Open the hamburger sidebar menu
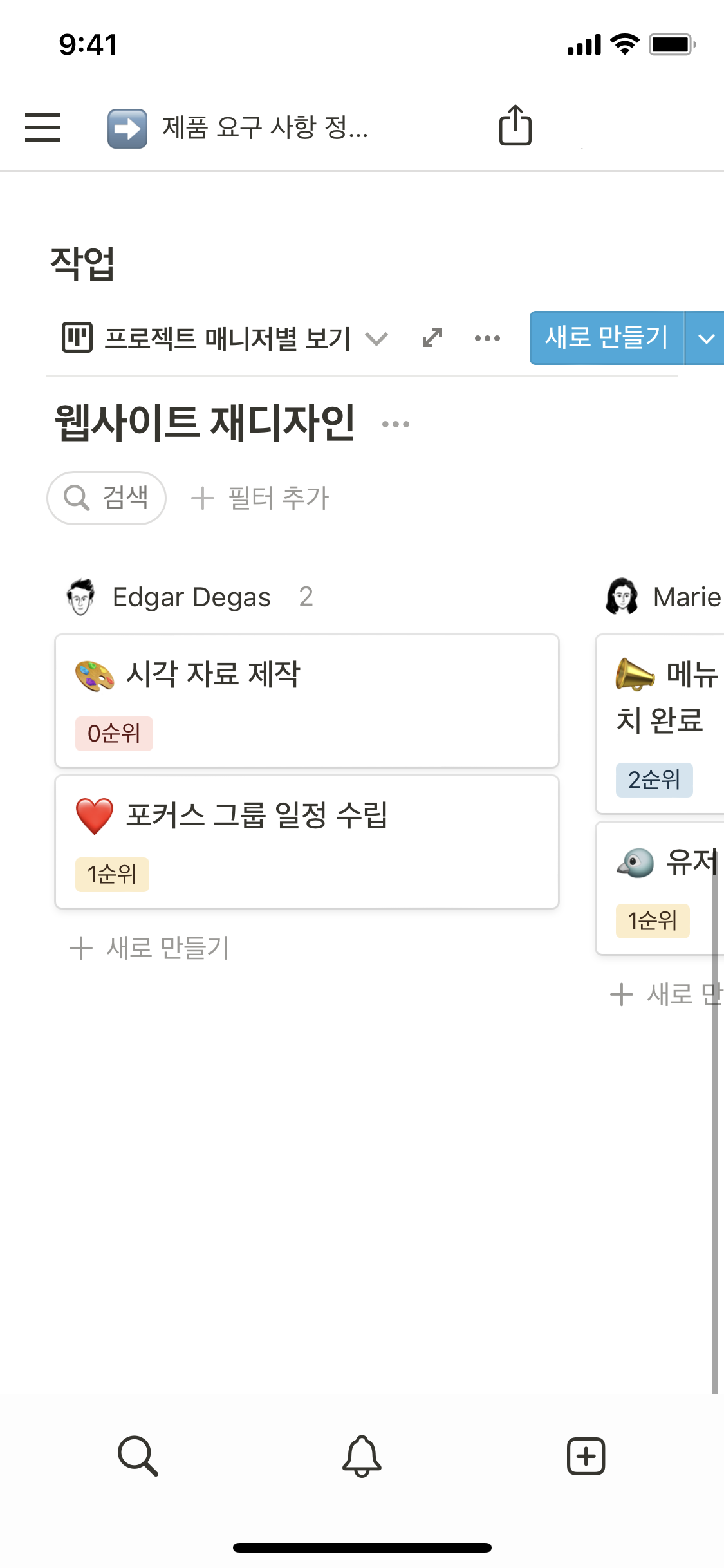 42,127
